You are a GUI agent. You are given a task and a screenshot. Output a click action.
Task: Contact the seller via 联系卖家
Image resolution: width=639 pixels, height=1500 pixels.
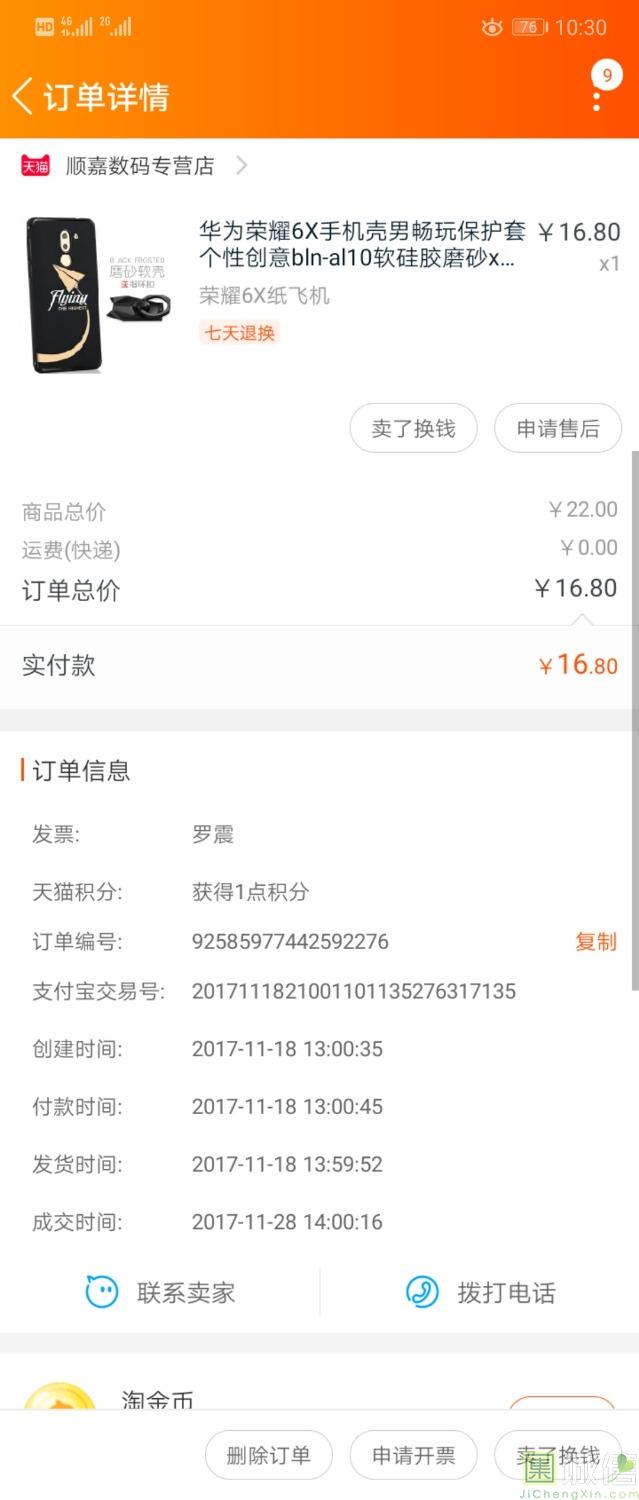(161, 1292)
